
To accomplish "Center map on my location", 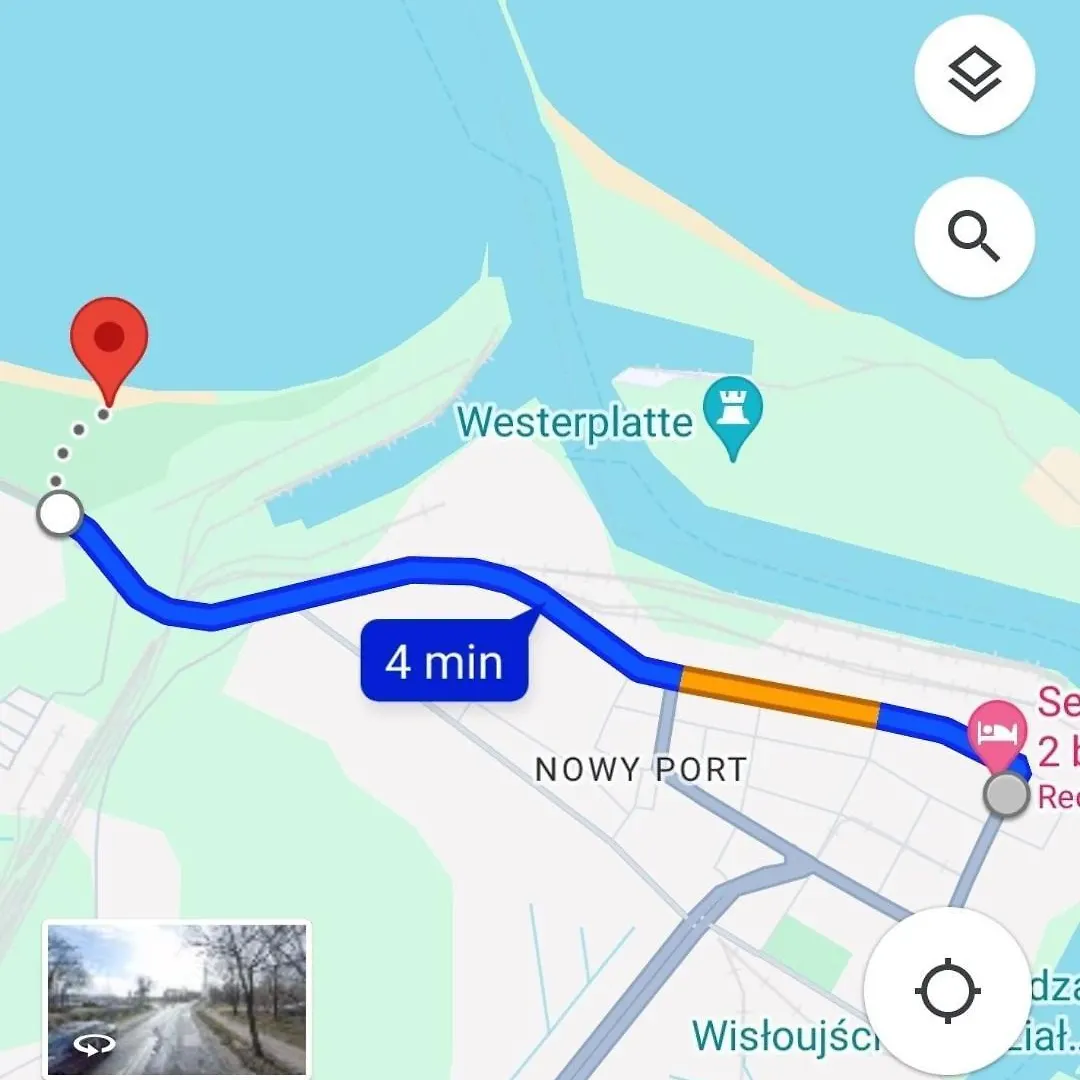I will click(x=947, y=991).
